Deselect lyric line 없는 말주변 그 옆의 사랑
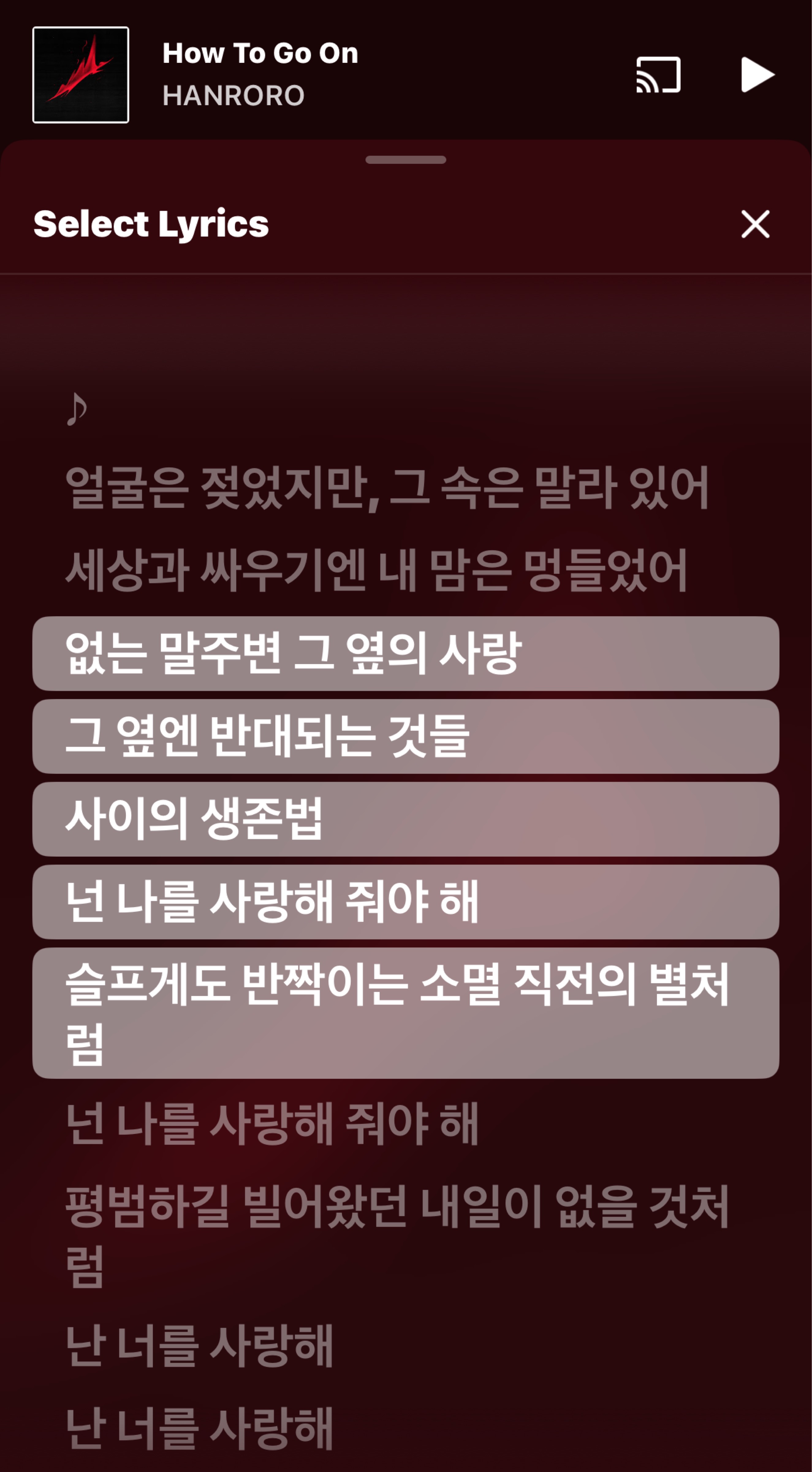Screen dimensions: 812x1472 click(x=406, y=653)
